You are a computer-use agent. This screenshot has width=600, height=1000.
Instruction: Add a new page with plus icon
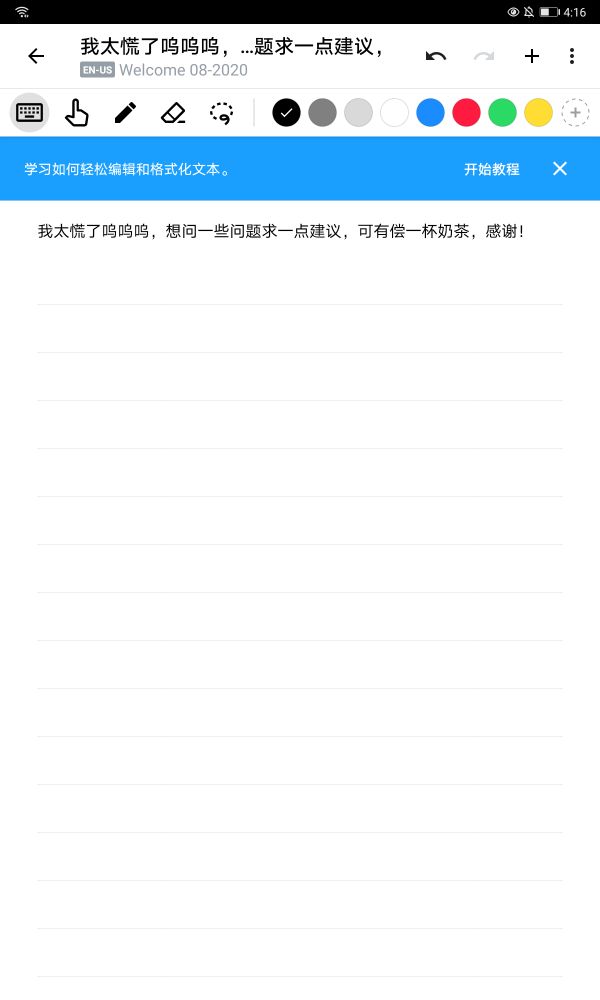[x=532, y=56]
